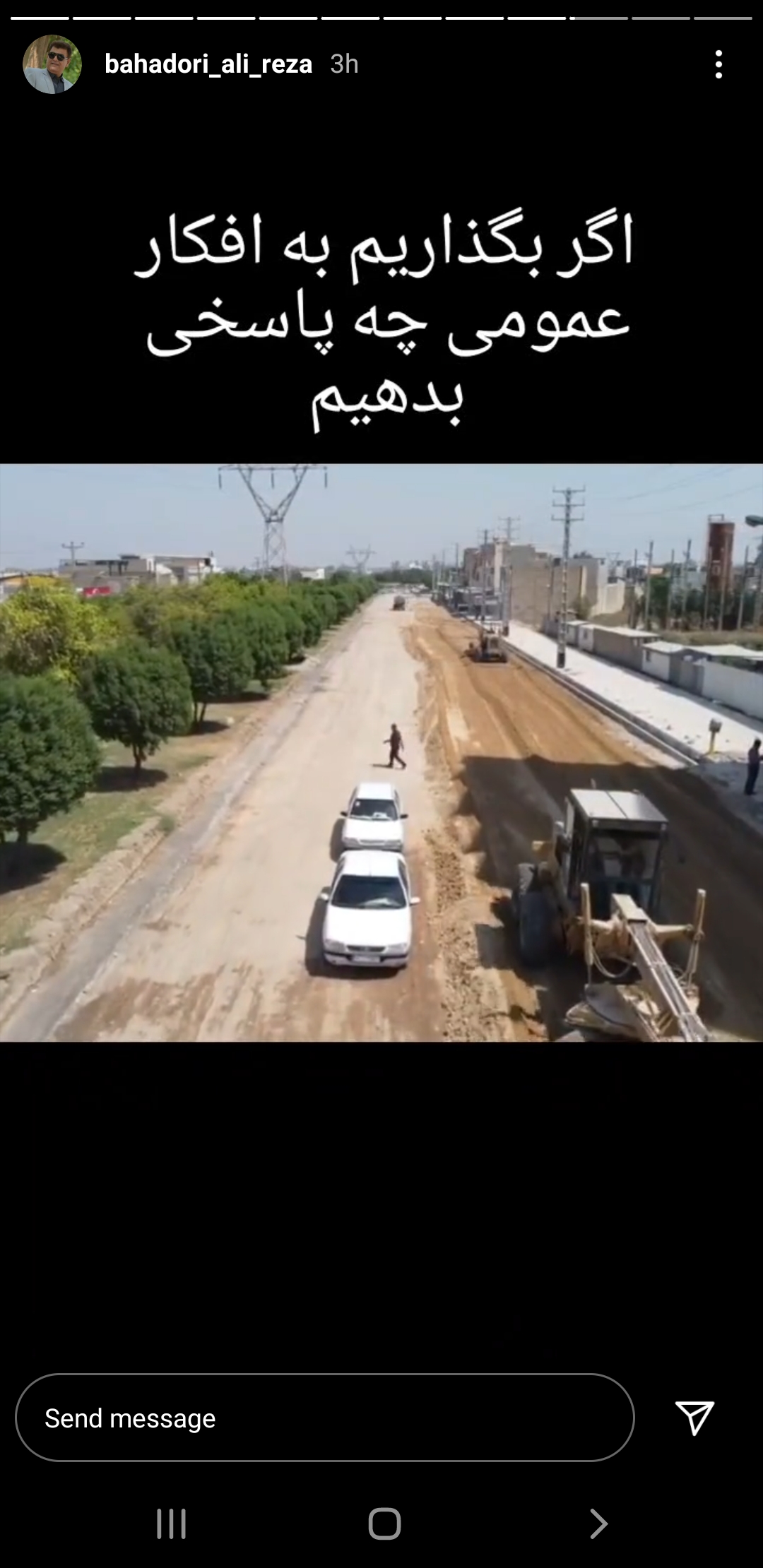
Task: Tap the Send message field
Action: tap(324, 1418)
